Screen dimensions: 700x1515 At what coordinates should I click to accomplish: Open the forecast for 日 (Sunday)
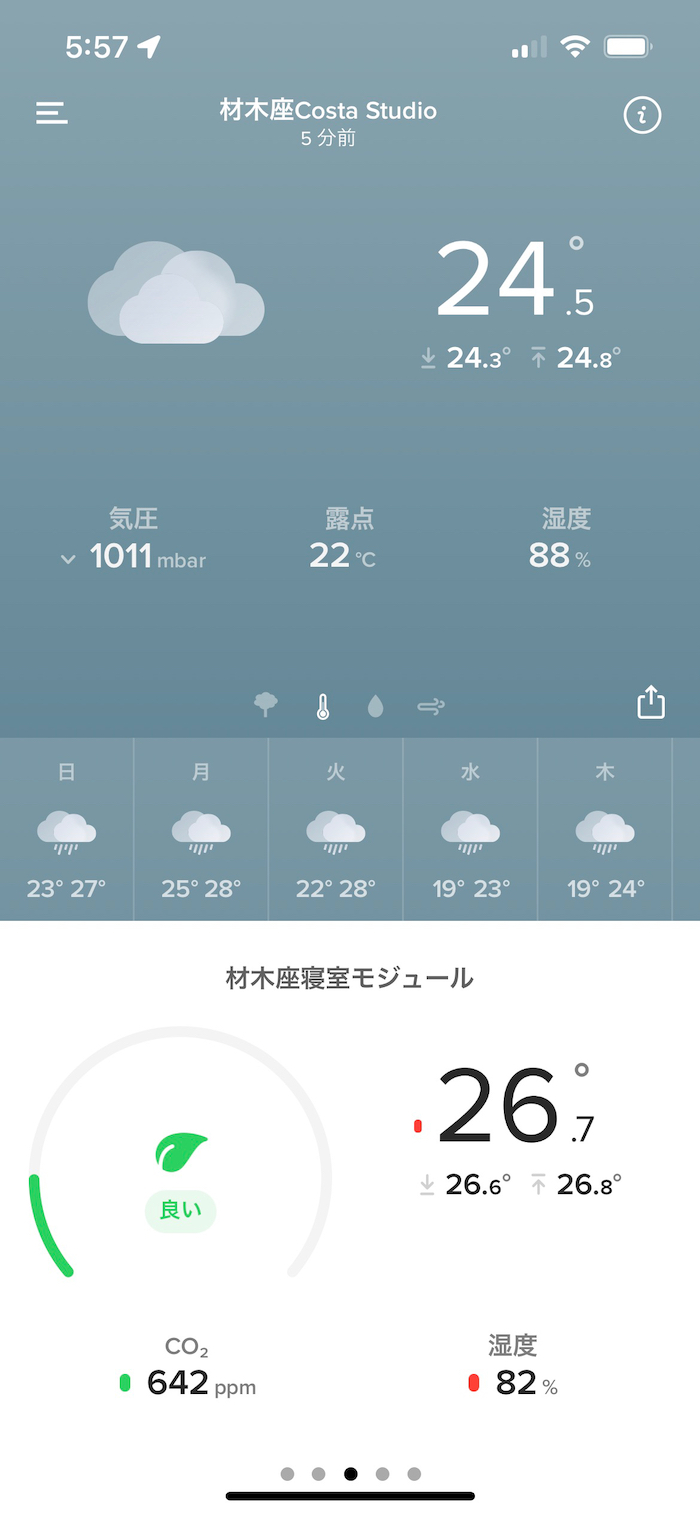coord(67,829)
